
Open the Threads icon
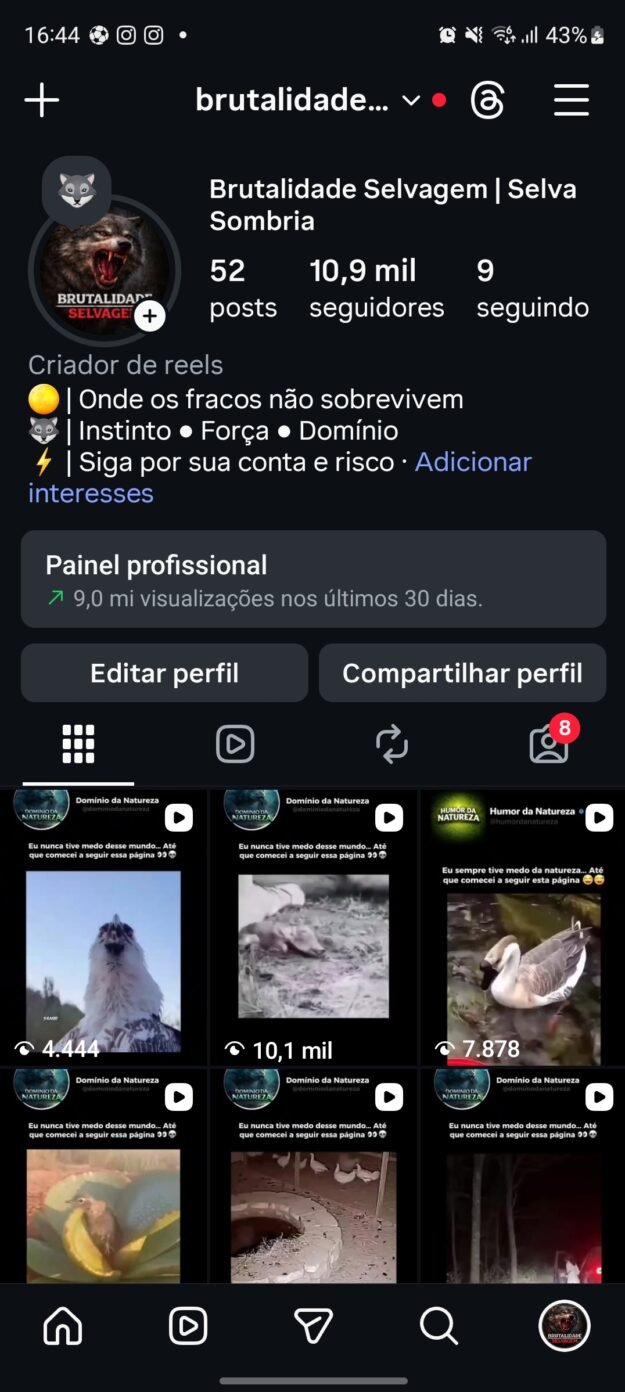click(487, 100)
